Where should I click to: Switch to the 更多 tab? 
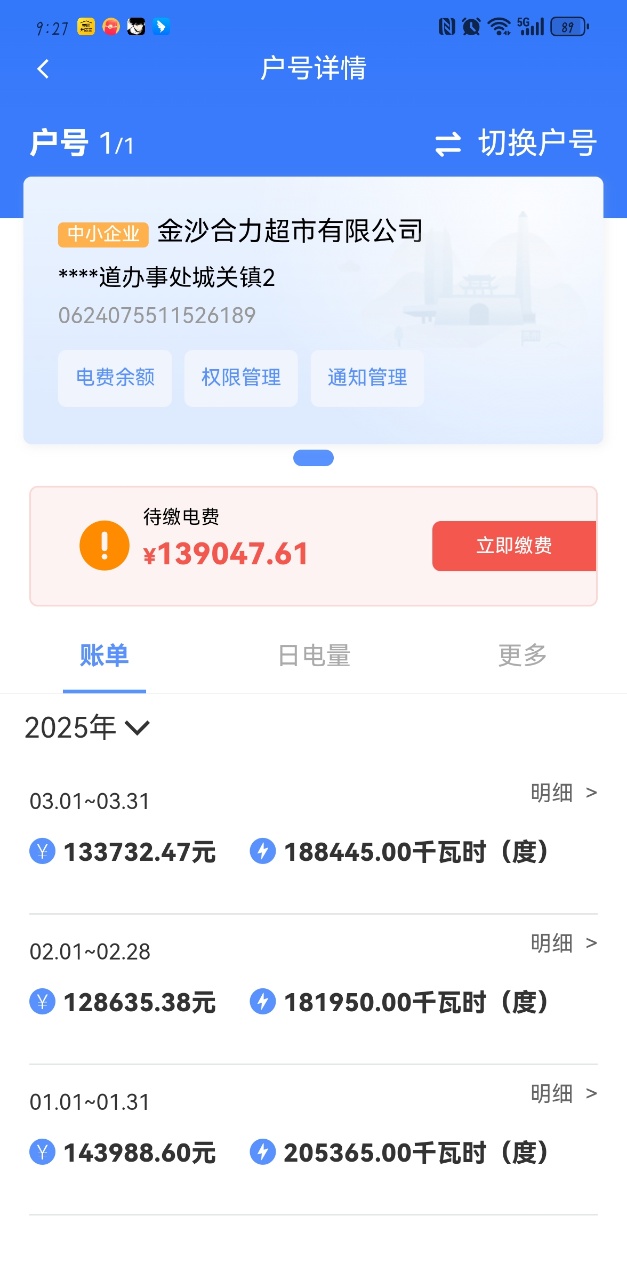522,656
